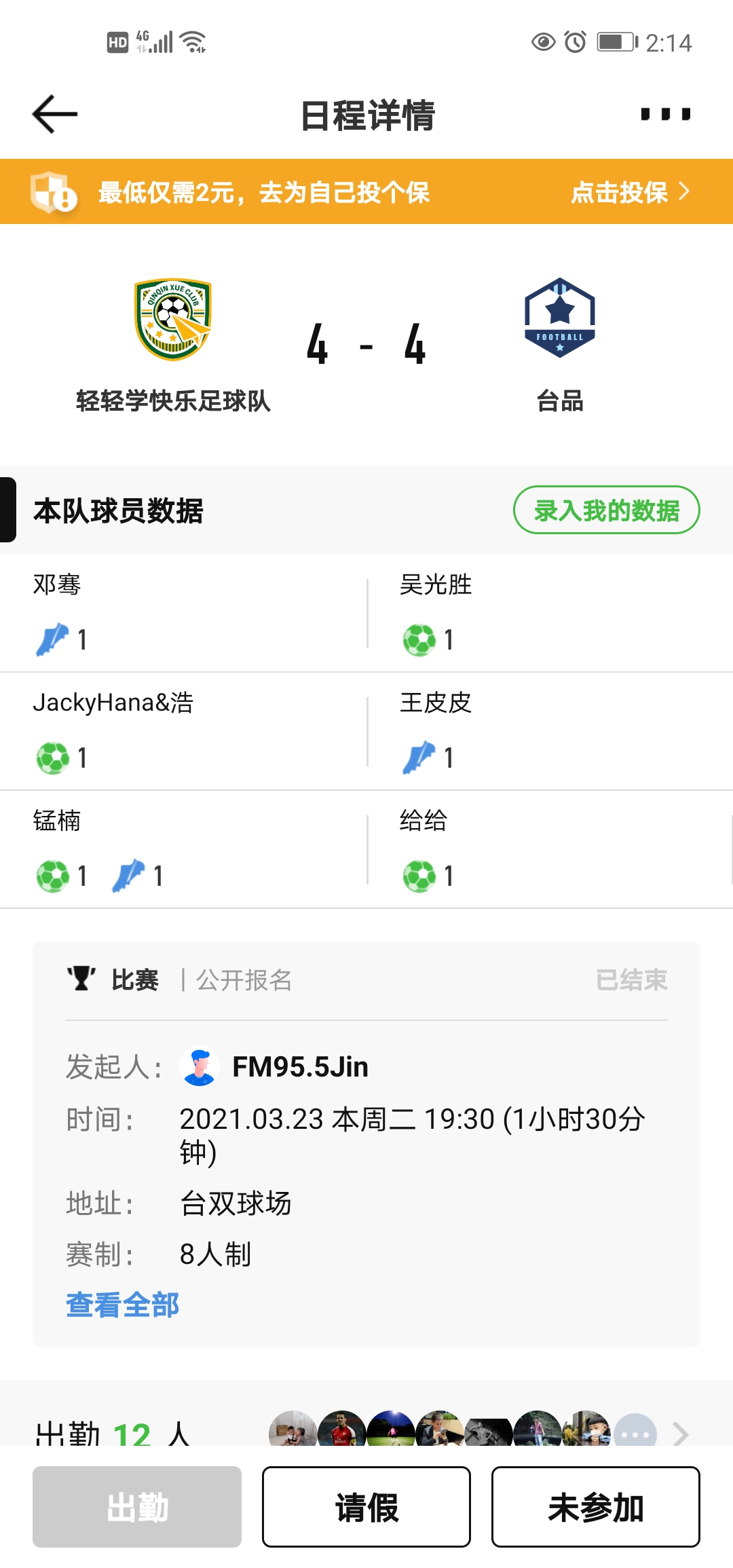Screen dimensions: 733x1568
Task: Open the 台品 team badge
Action: click(x=560, y=318)
